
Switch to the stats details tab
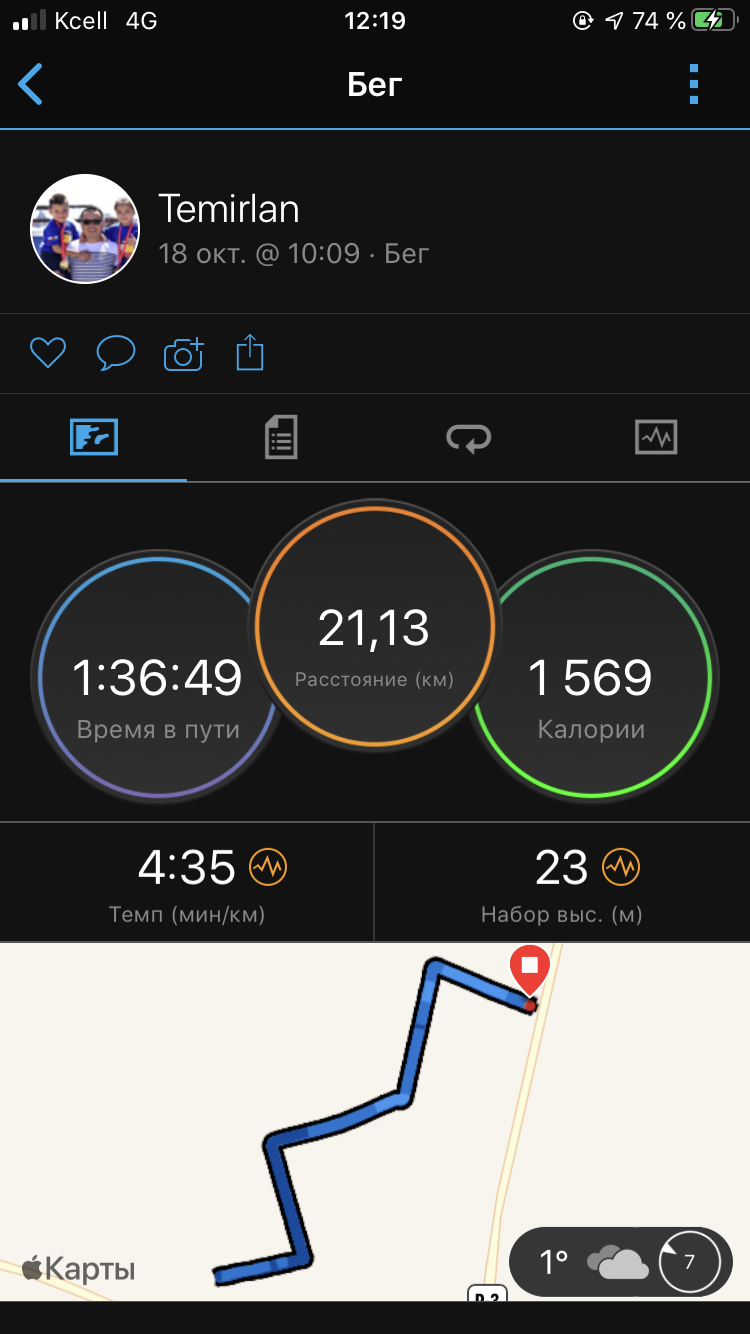pyautogui.click(x=281, y=437)
